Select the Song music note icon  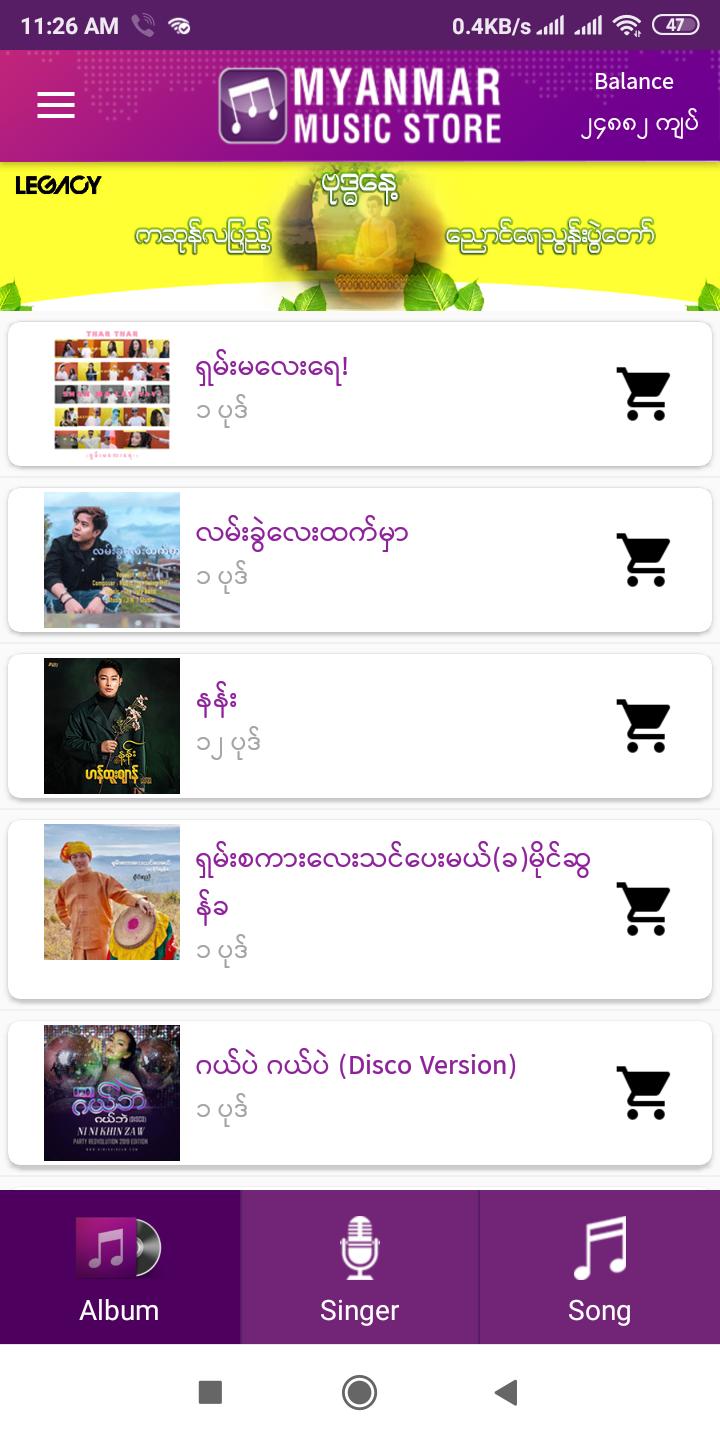click(600, 1246)
